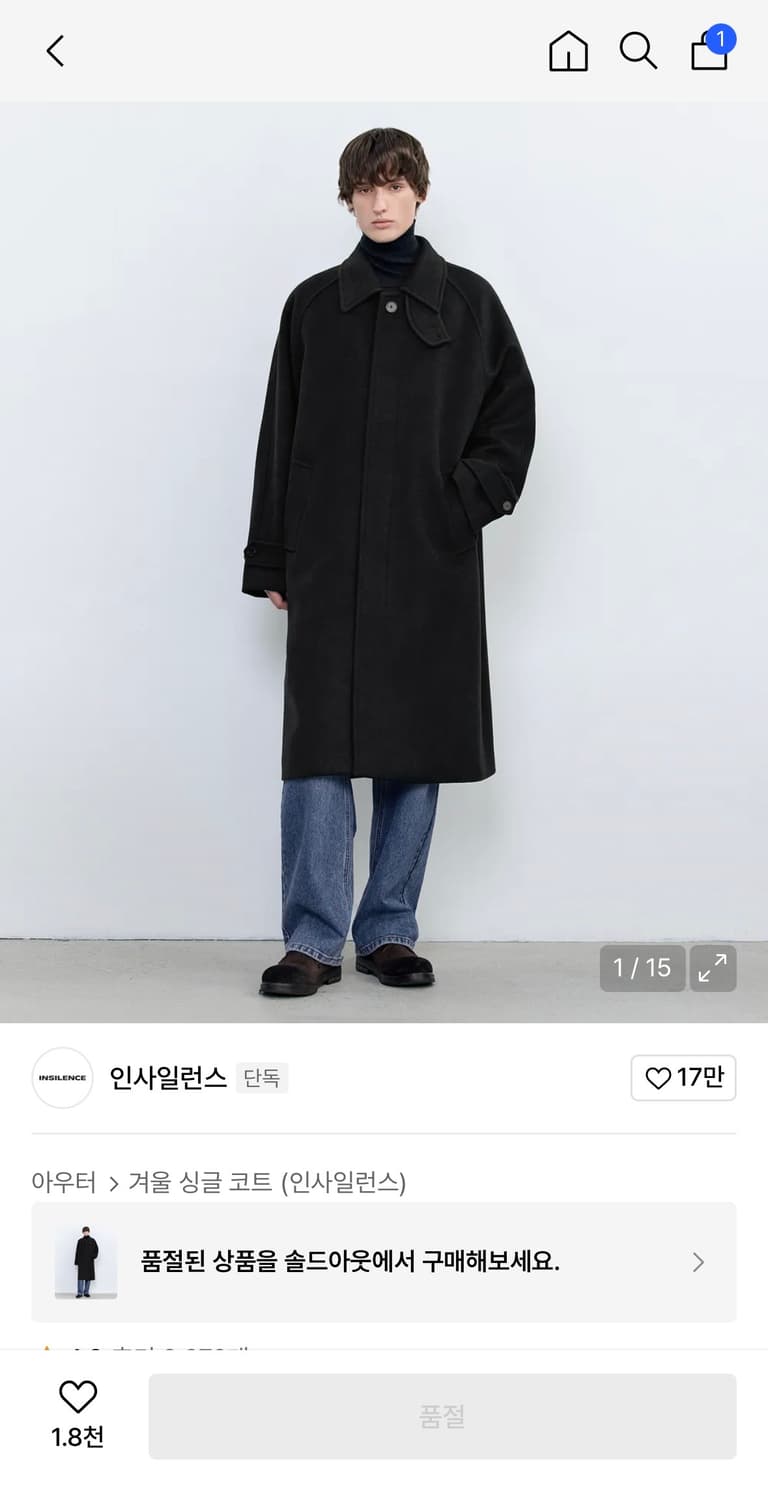
Task: Open the home screen via home icon
Action: pyautogui.click(x=568, y=52)
